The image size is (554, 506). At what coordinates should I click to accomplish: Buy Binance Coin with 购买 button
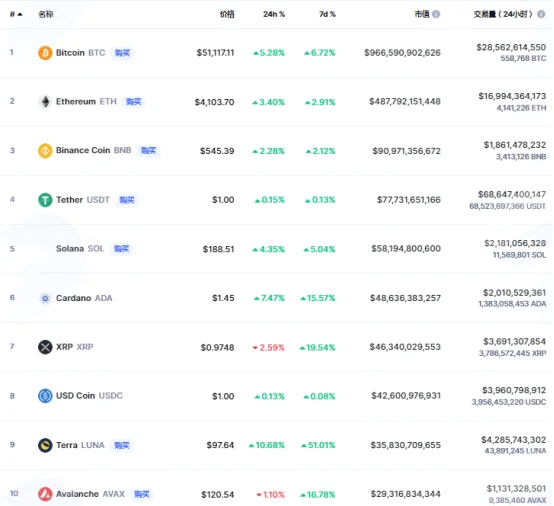(x=148, y=151)
